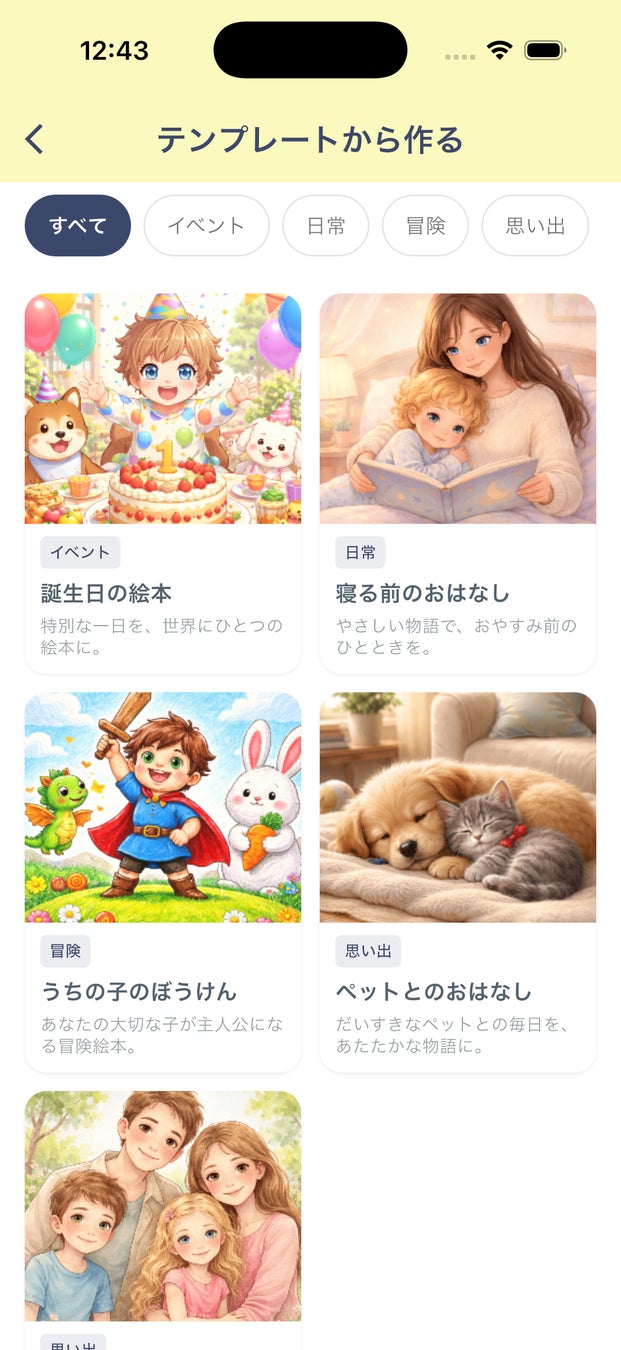Tap the 思い出 filter chip
621x1350 pixels.
535,226
